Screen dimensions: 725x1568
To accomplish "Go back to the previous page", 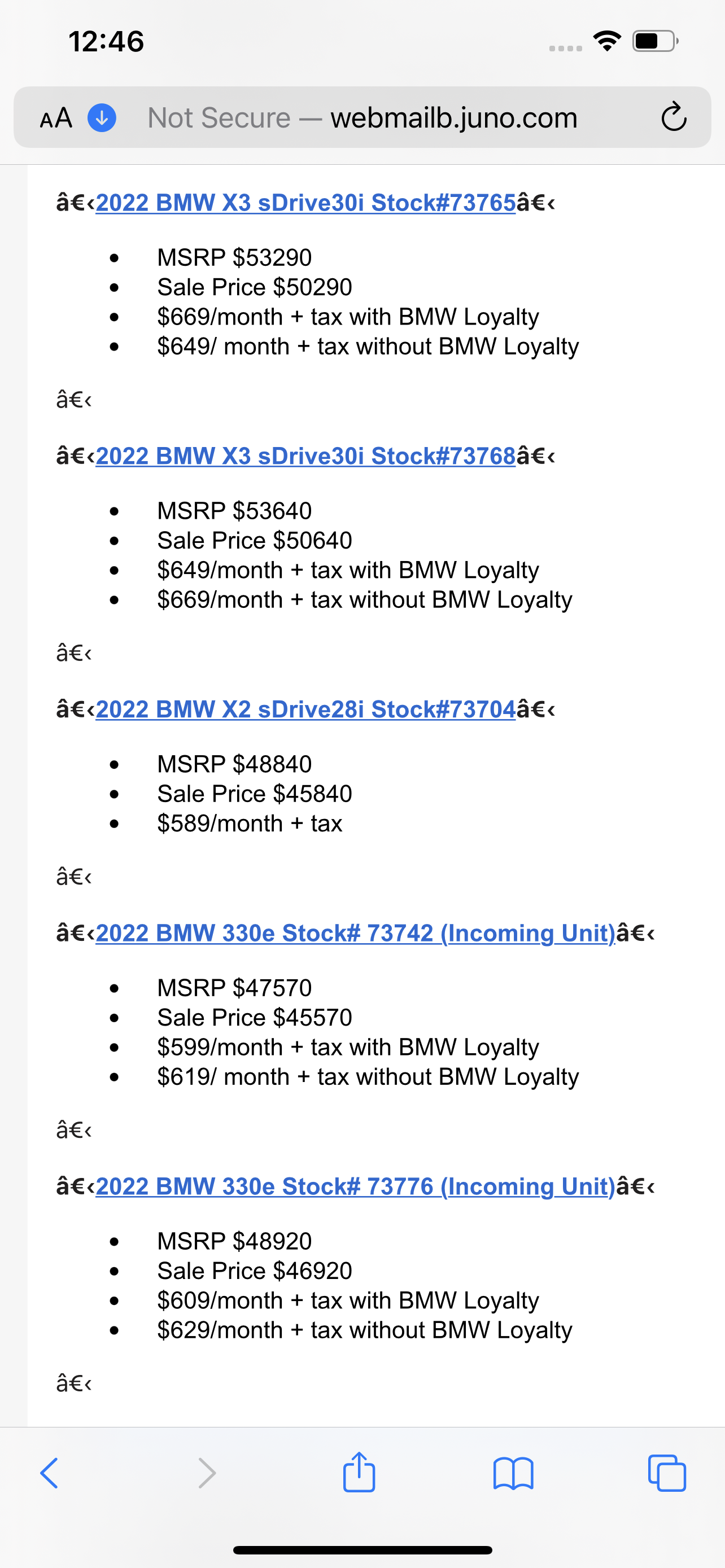I will [x=49, y=1474].
